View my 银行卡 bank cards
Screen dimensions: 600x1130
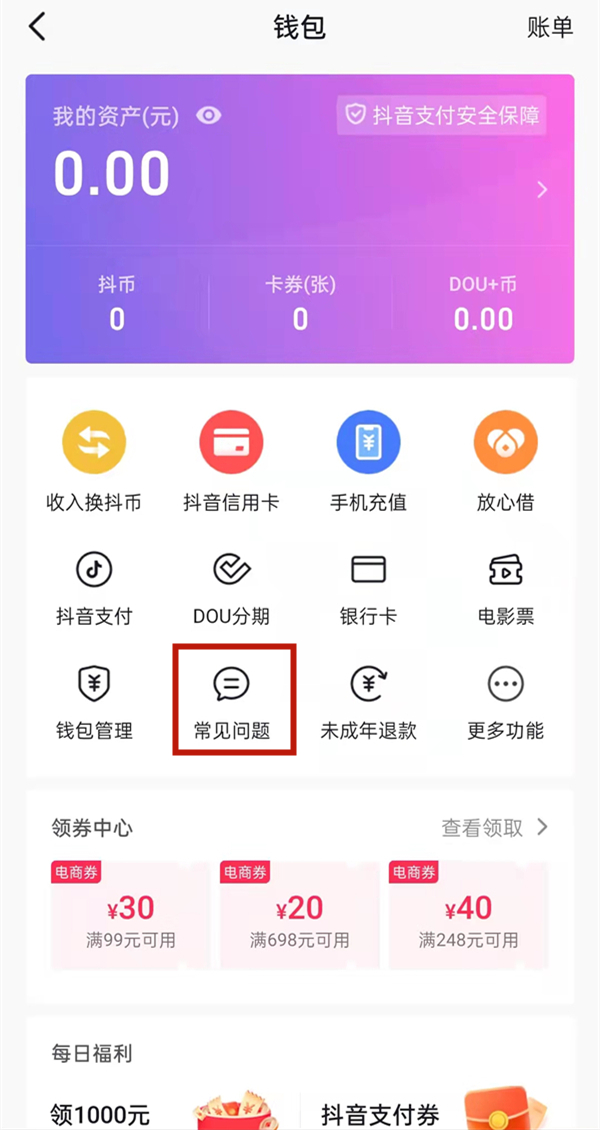(368, 588)
